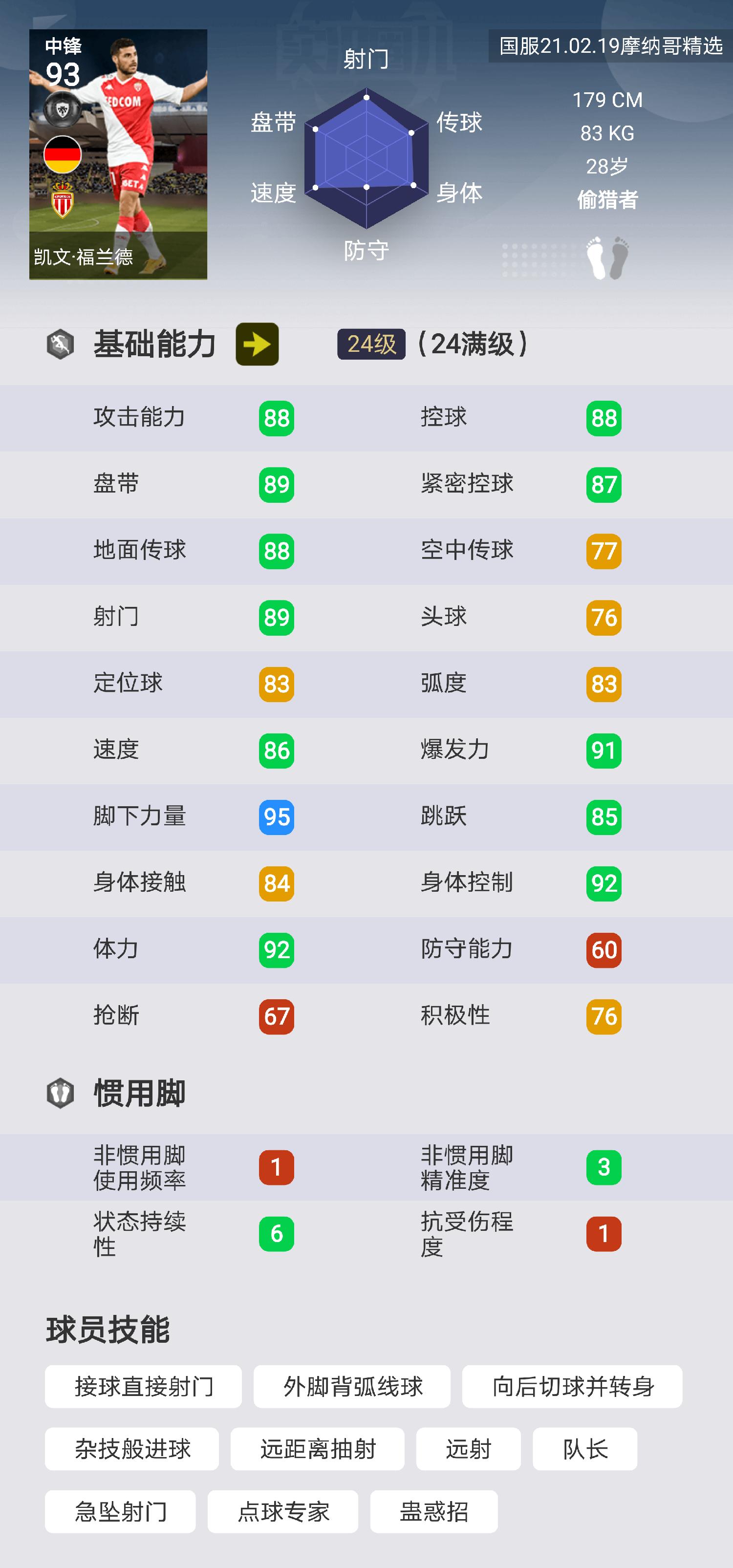
Task: Expand the 24级 level selector
Action: point(371,344)
